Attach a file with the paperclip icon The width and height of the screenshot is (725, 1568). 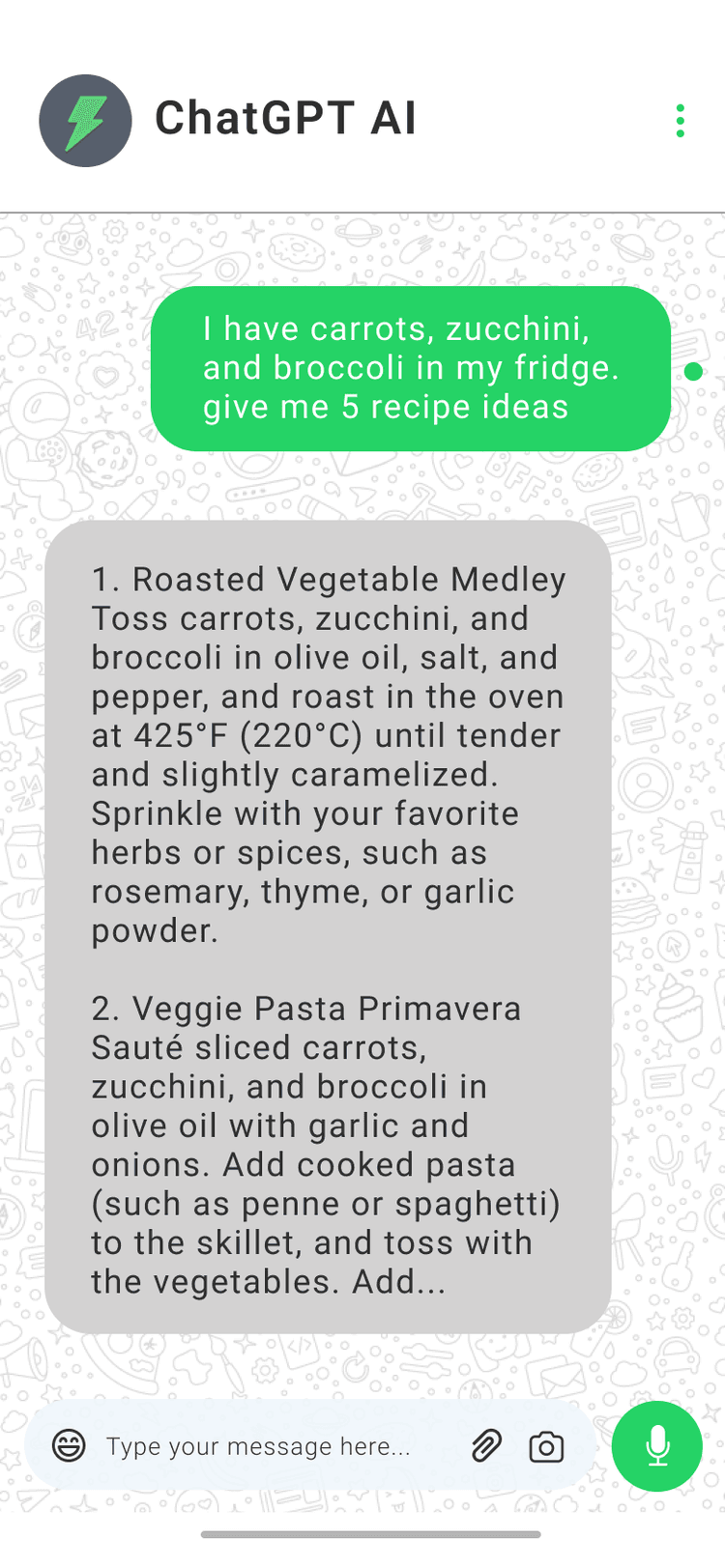pyautogui.click(x=486, y=1446)
